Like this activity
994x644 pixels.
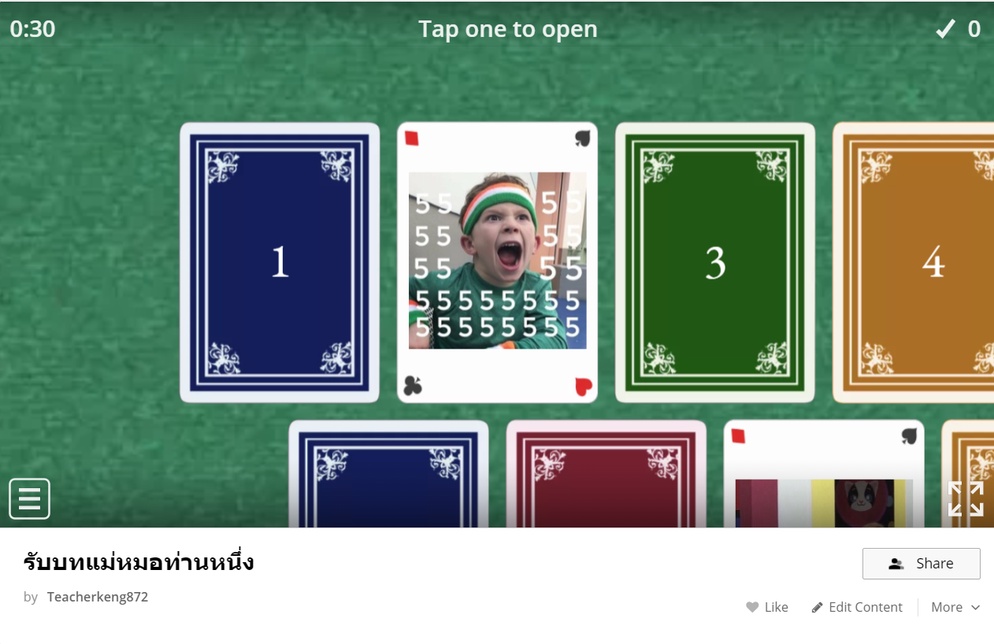(767, 607)
